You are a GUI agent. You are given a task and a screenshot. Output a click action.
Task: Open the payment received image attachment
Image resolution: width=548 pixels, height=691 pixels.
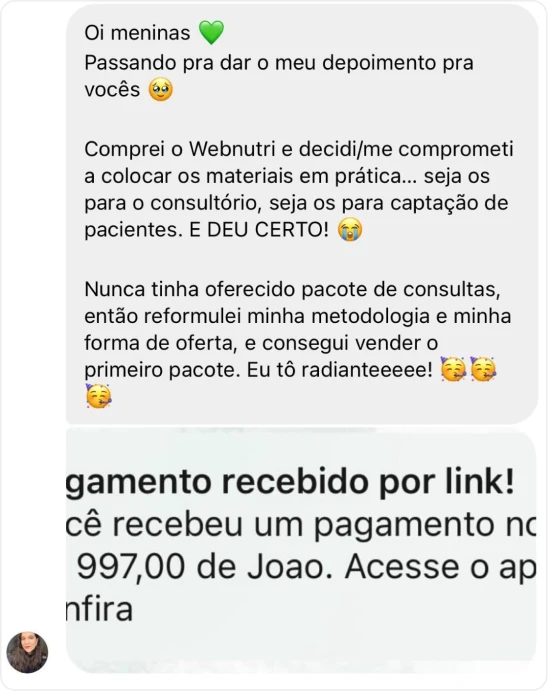pyautogui.click(x=301, y=550)
